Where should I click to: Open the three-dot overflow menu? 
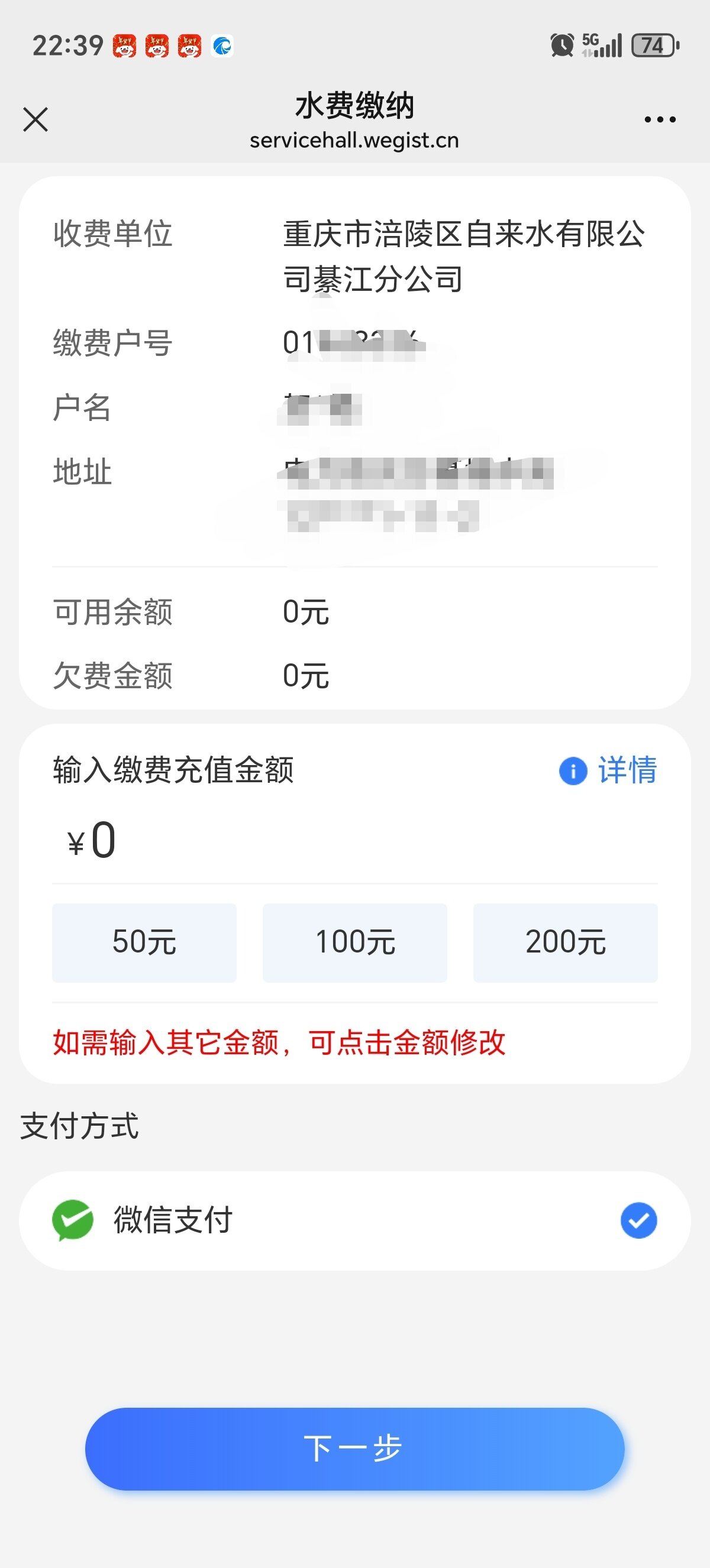pyautogui.click(x=660, y=119)
